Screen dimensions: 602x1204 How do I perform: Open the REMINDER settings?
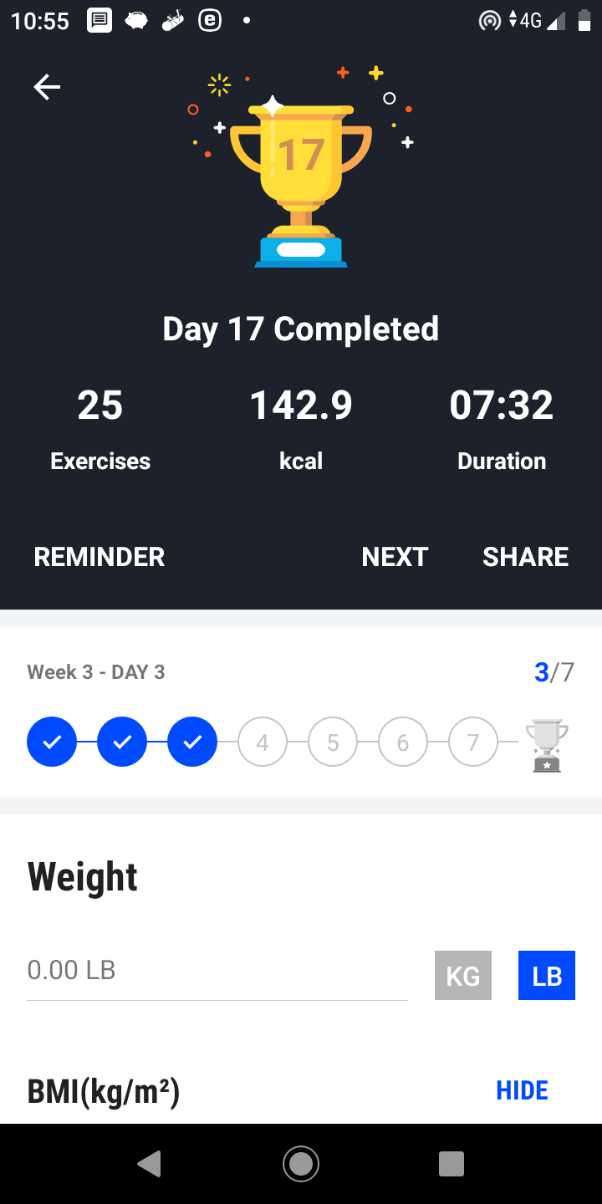point(99,557)
